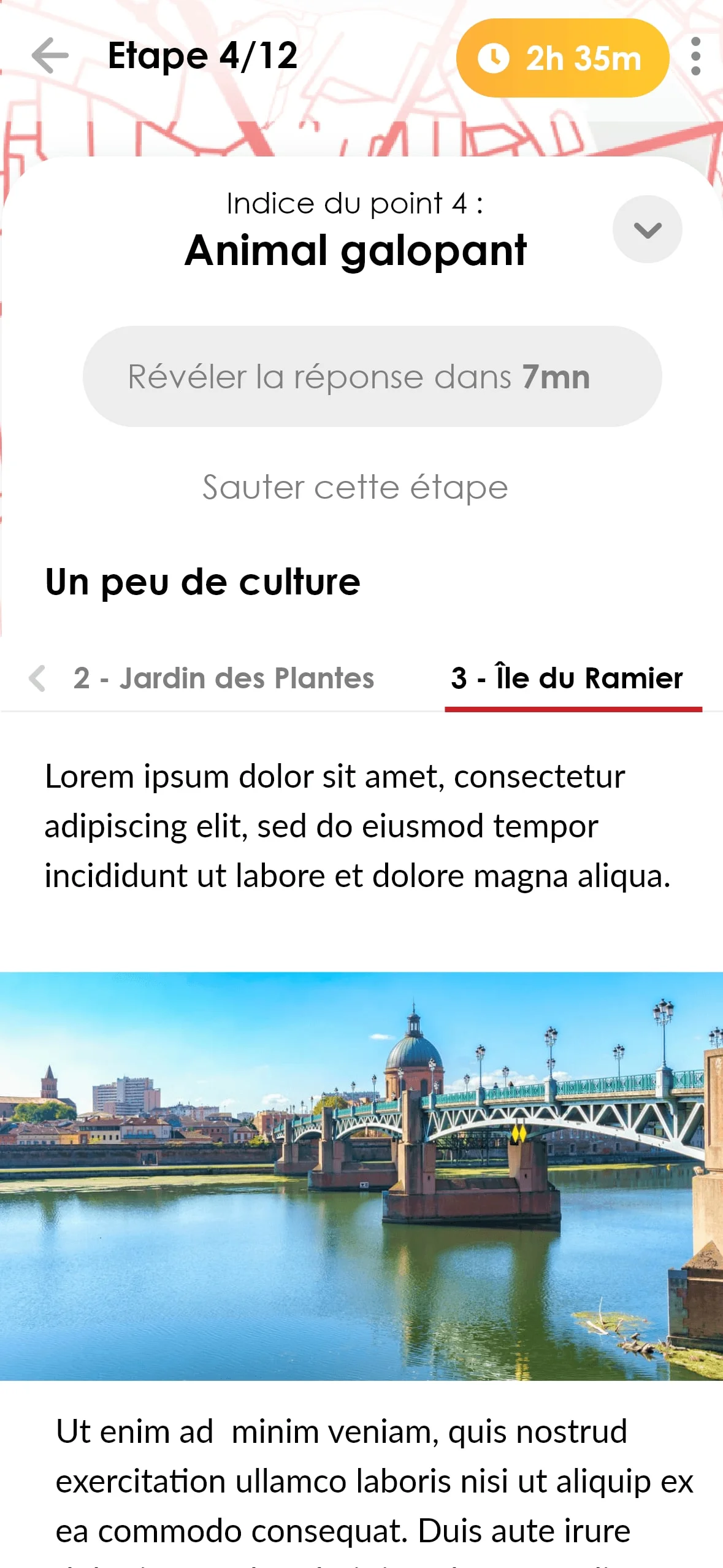This screenshot has width=723, height=1568.
Task: Open the three-dot overflow menu
Action: [695, 56]
